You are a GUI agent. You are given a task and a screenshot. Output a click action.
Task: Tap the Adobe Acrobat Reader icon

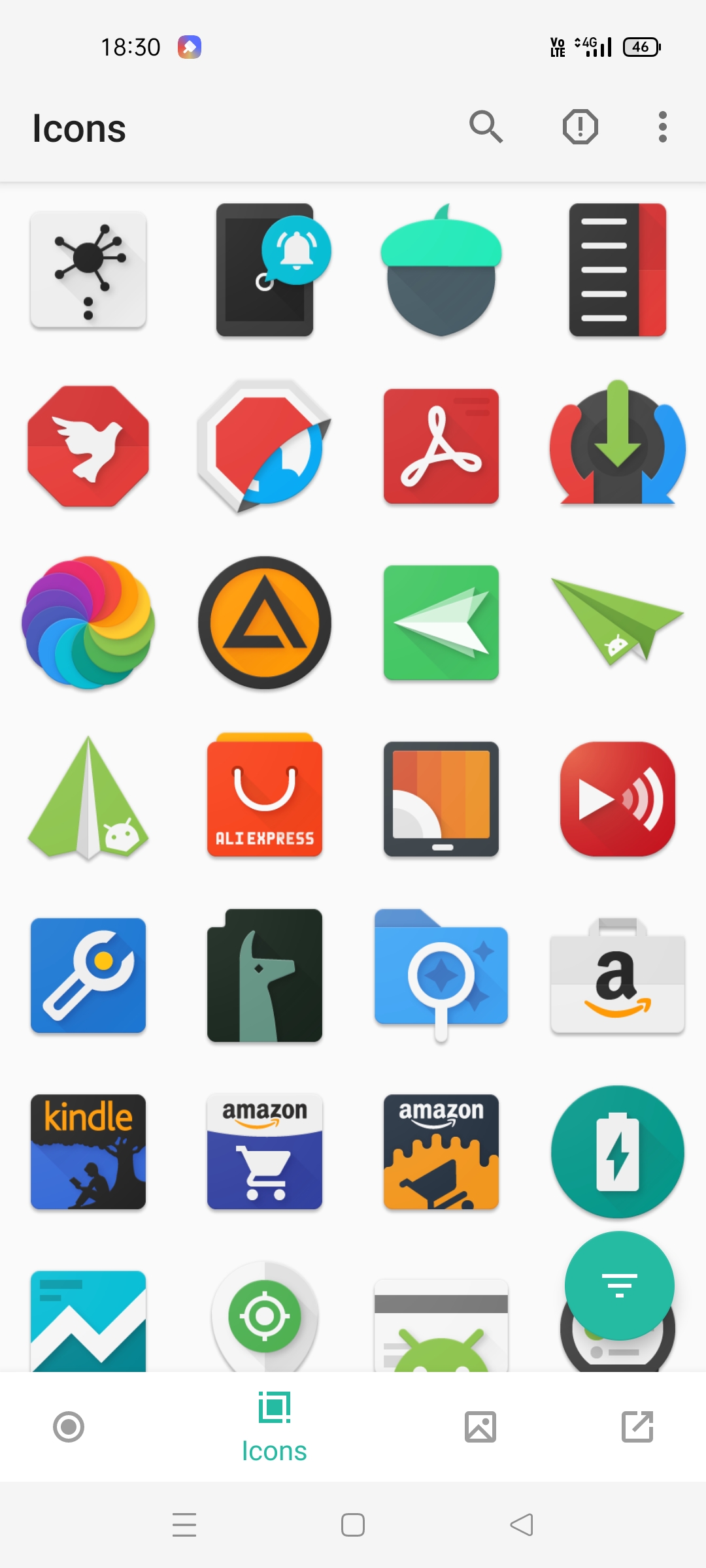tap(441, 445)
